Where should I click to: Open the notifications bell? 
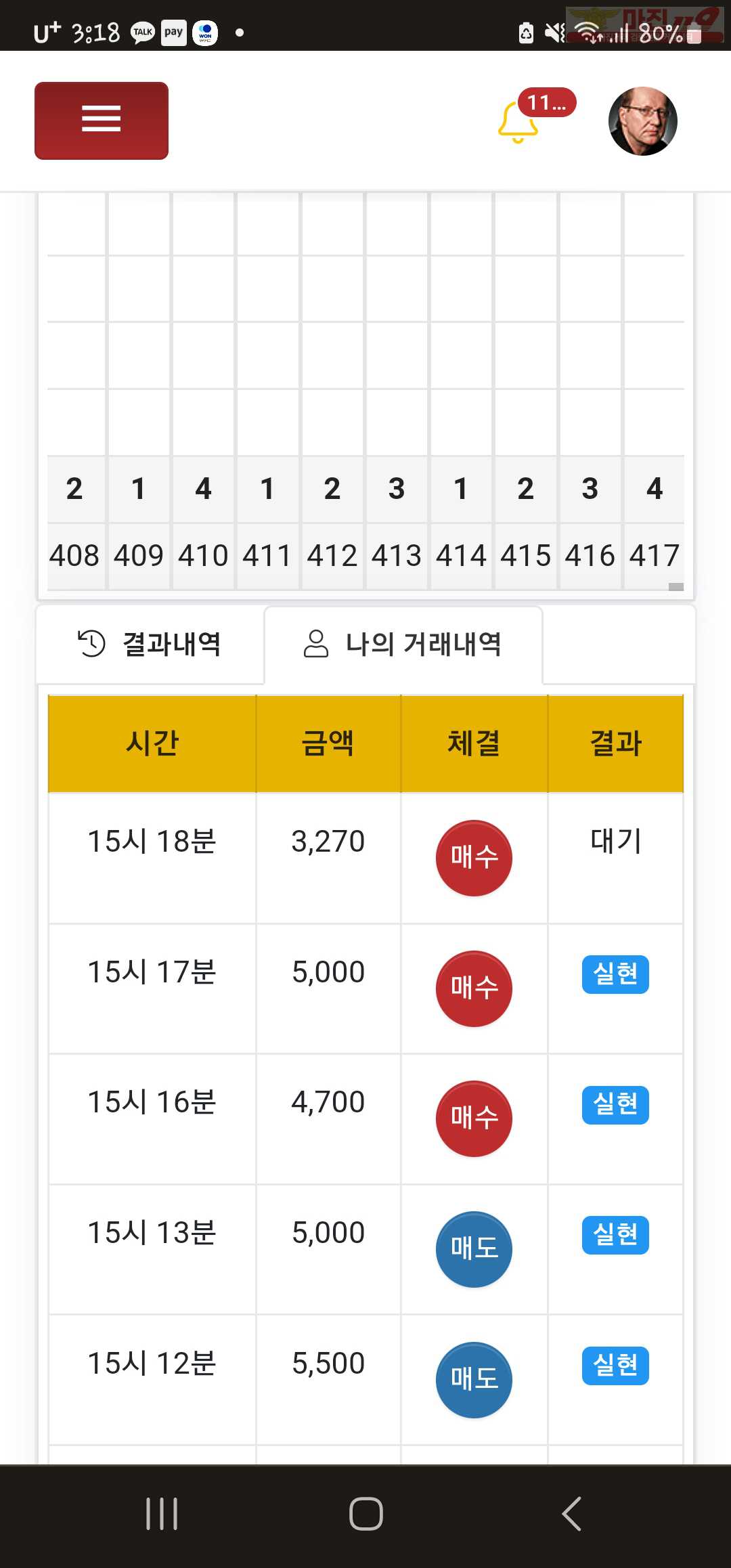[x=518, y=122]
